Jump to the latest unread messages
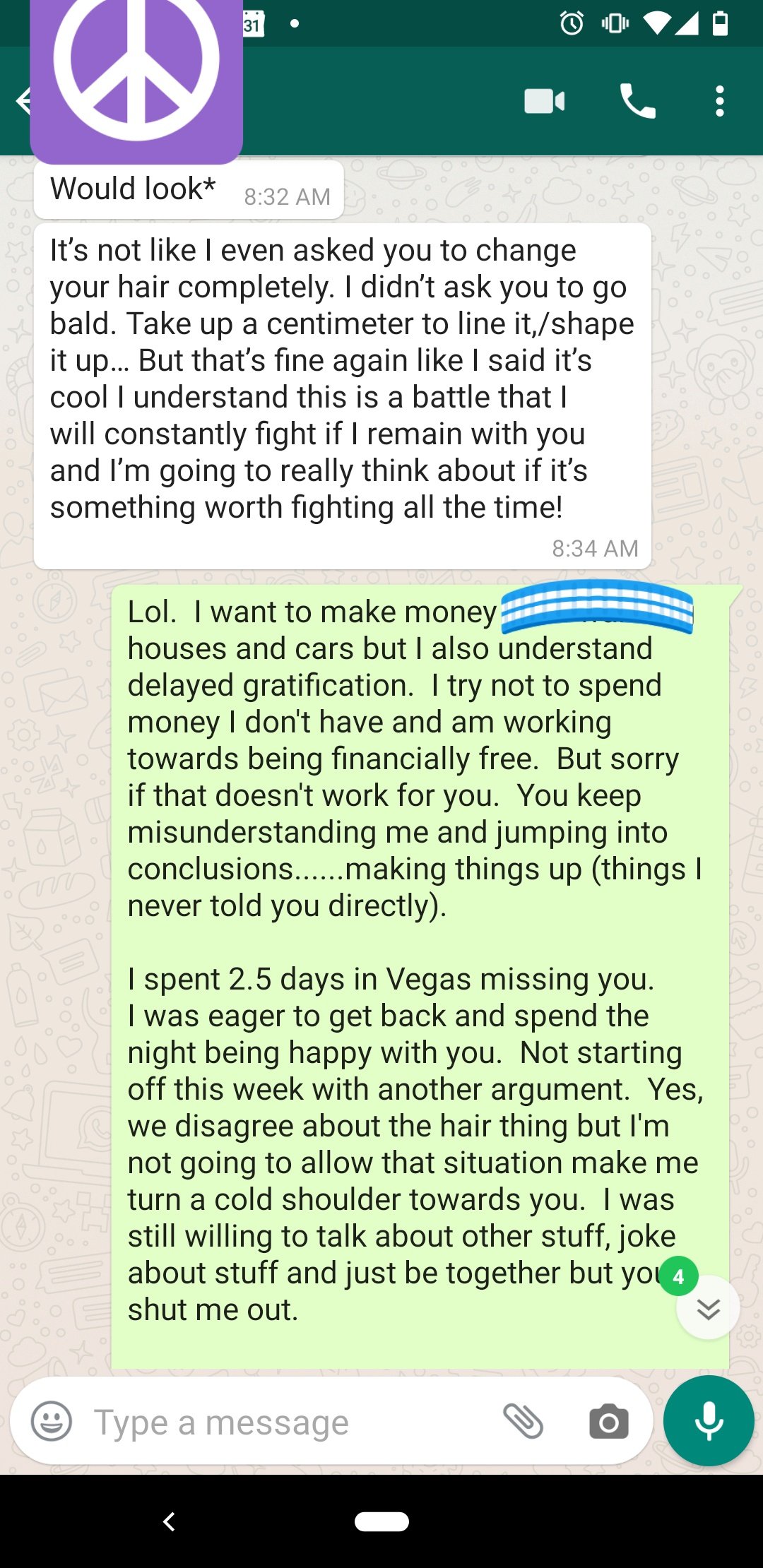Image resolution: width=763 pixels, height=1568 pixels. pos(707,1308)
